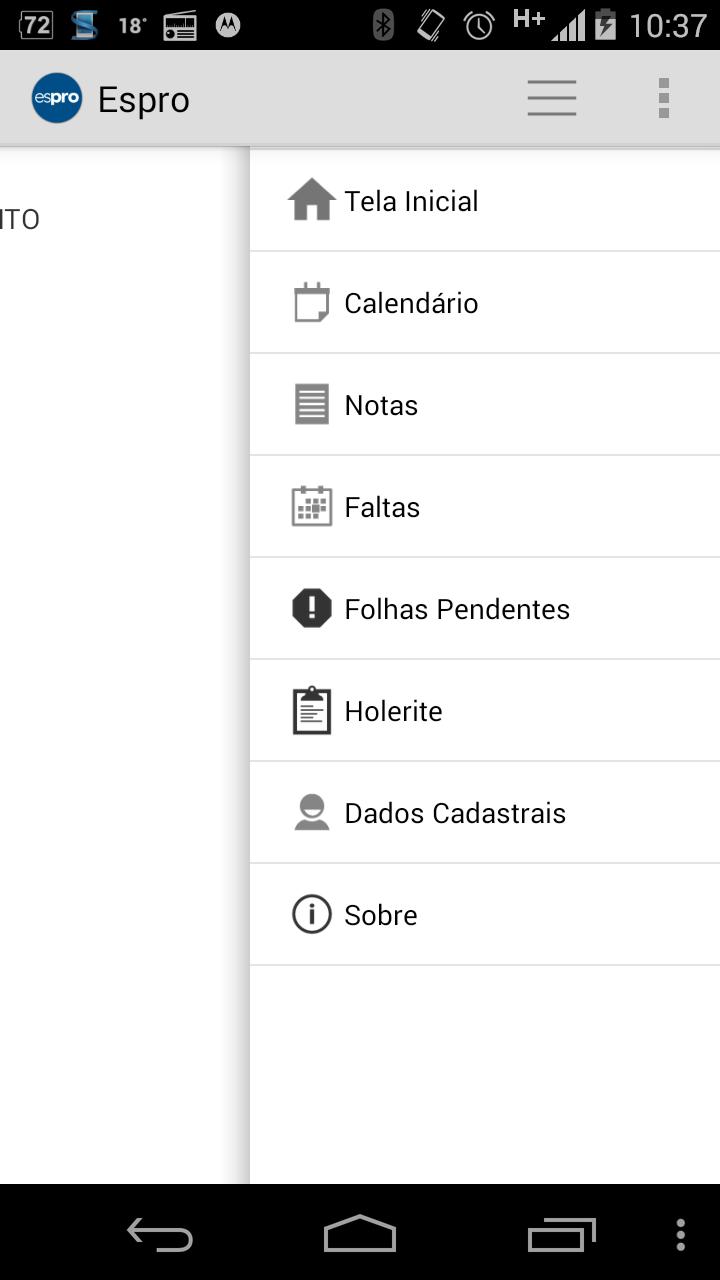Viewport: 720px width, 1280px height.
Task: Click the Faltas calendar-grid icon
Action: coord(313,506)
